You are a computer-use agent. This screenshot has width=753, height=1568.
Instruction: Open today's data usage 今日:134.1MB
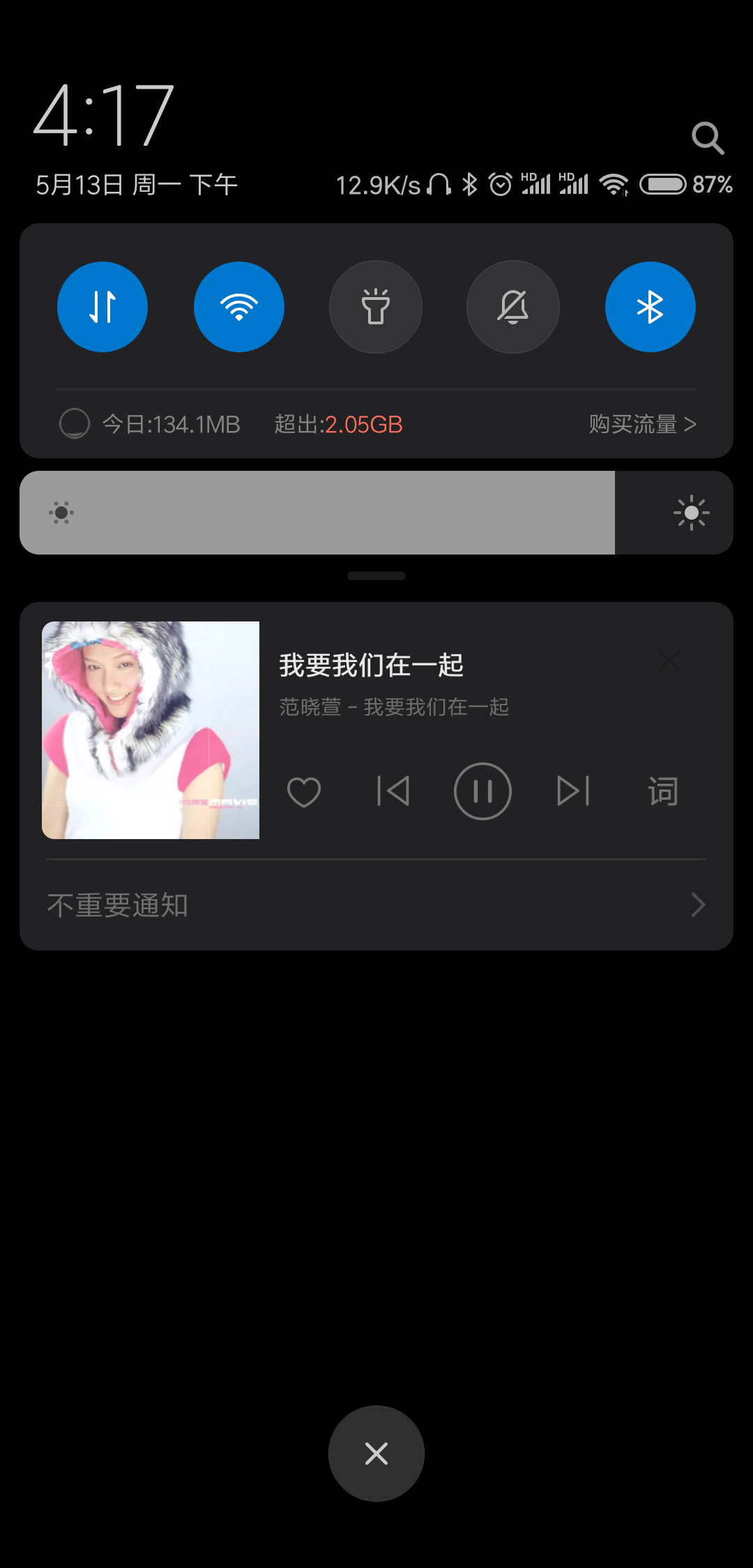171,424
